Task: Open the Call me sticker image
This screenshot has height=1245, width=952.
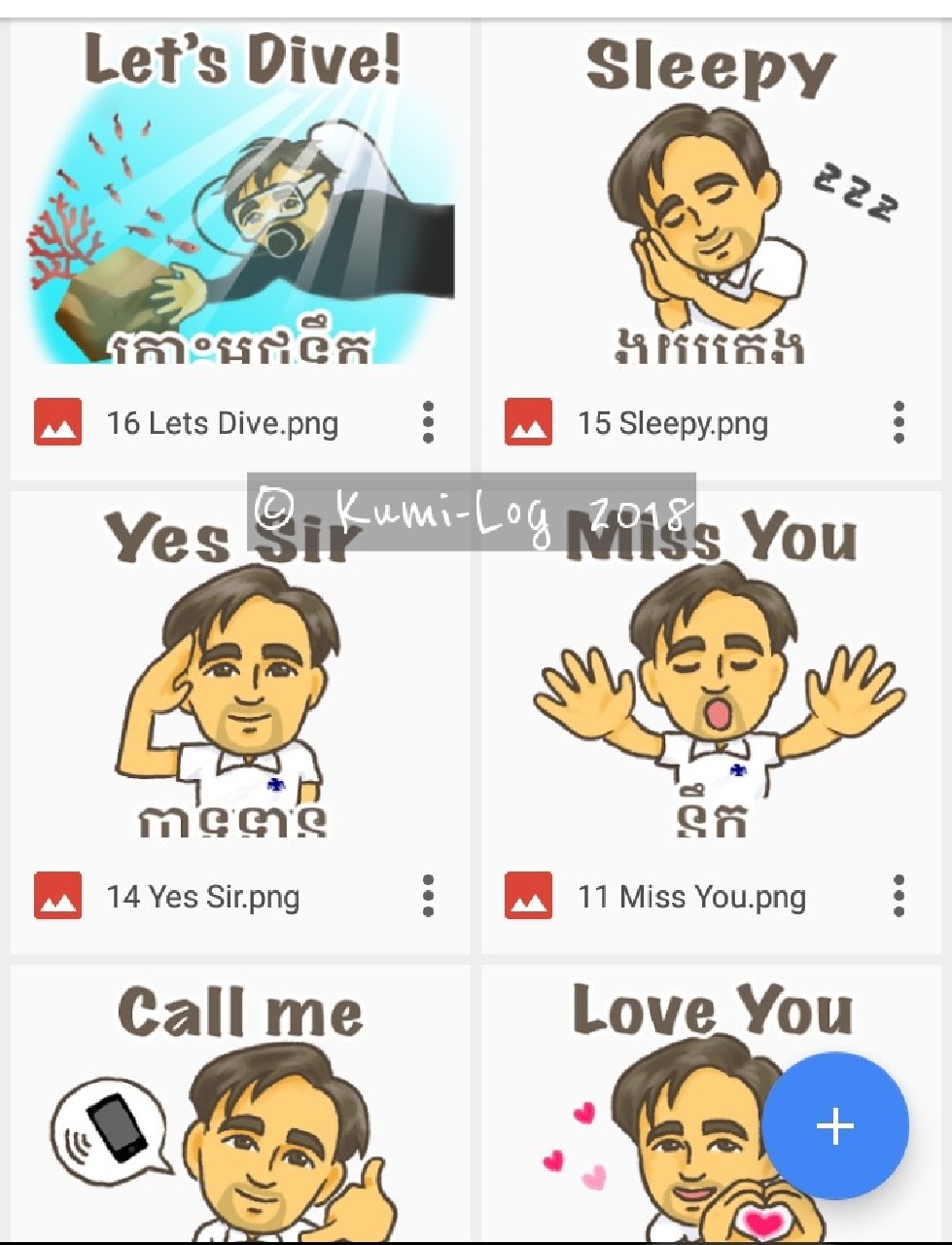Action: click(238, 1109)
